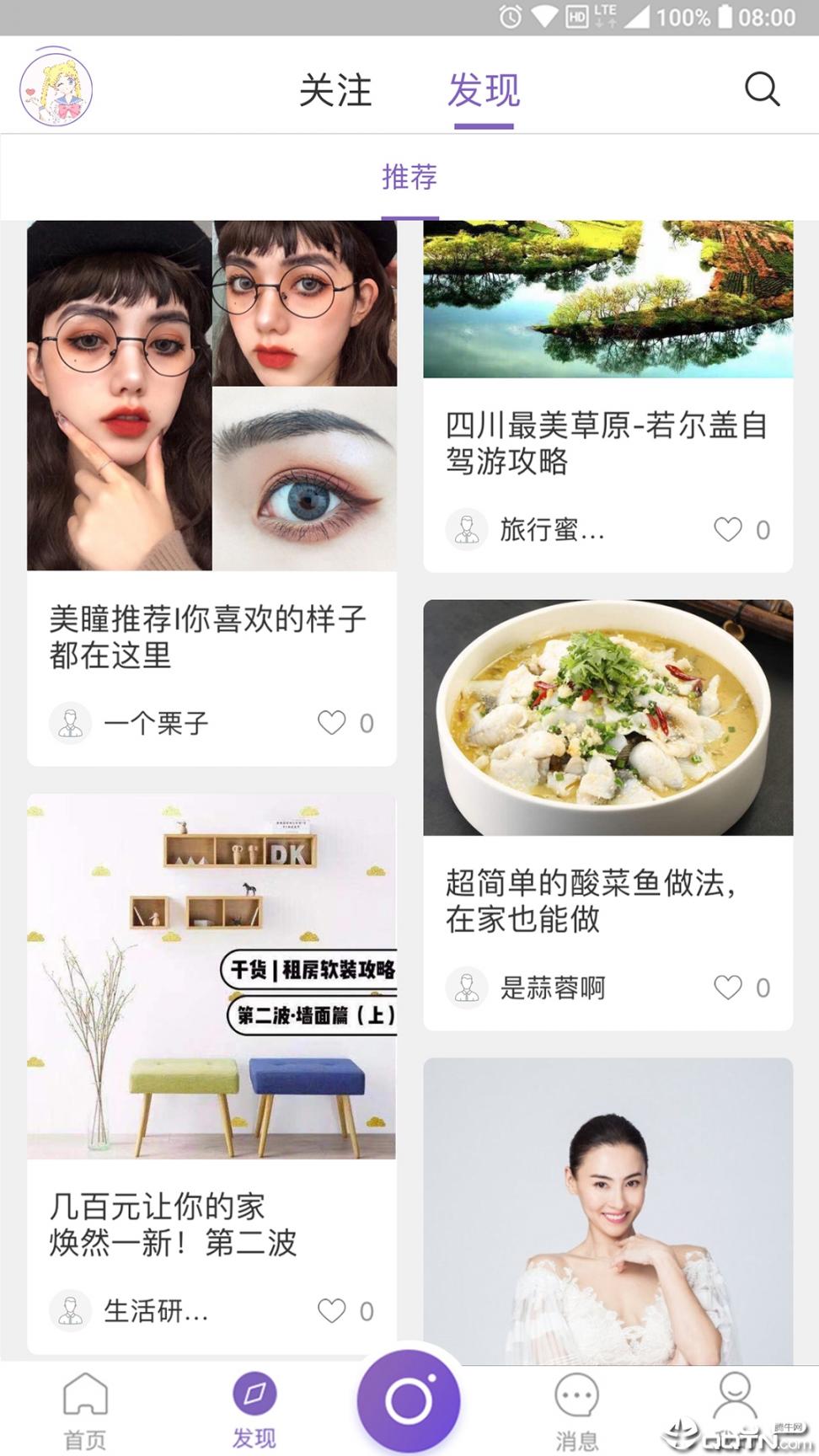Go to the 首页 tab
Screen dimensions: 819x1456
pyautogui.click(x=85, y=1409)
